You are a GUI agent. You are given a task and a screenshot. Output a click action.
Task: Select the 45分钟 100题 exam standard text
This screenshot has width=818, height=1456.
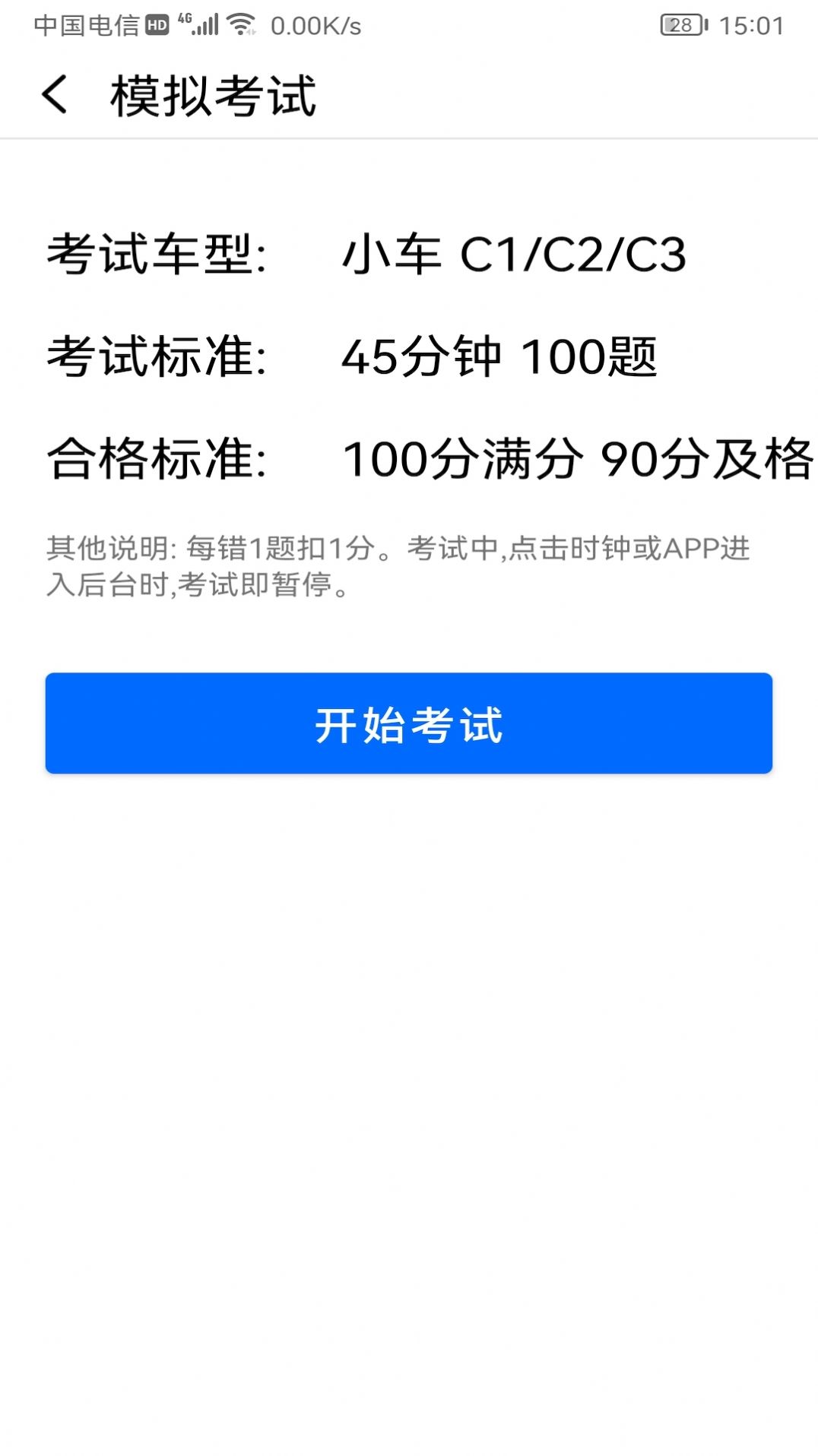tap(502, 357)
